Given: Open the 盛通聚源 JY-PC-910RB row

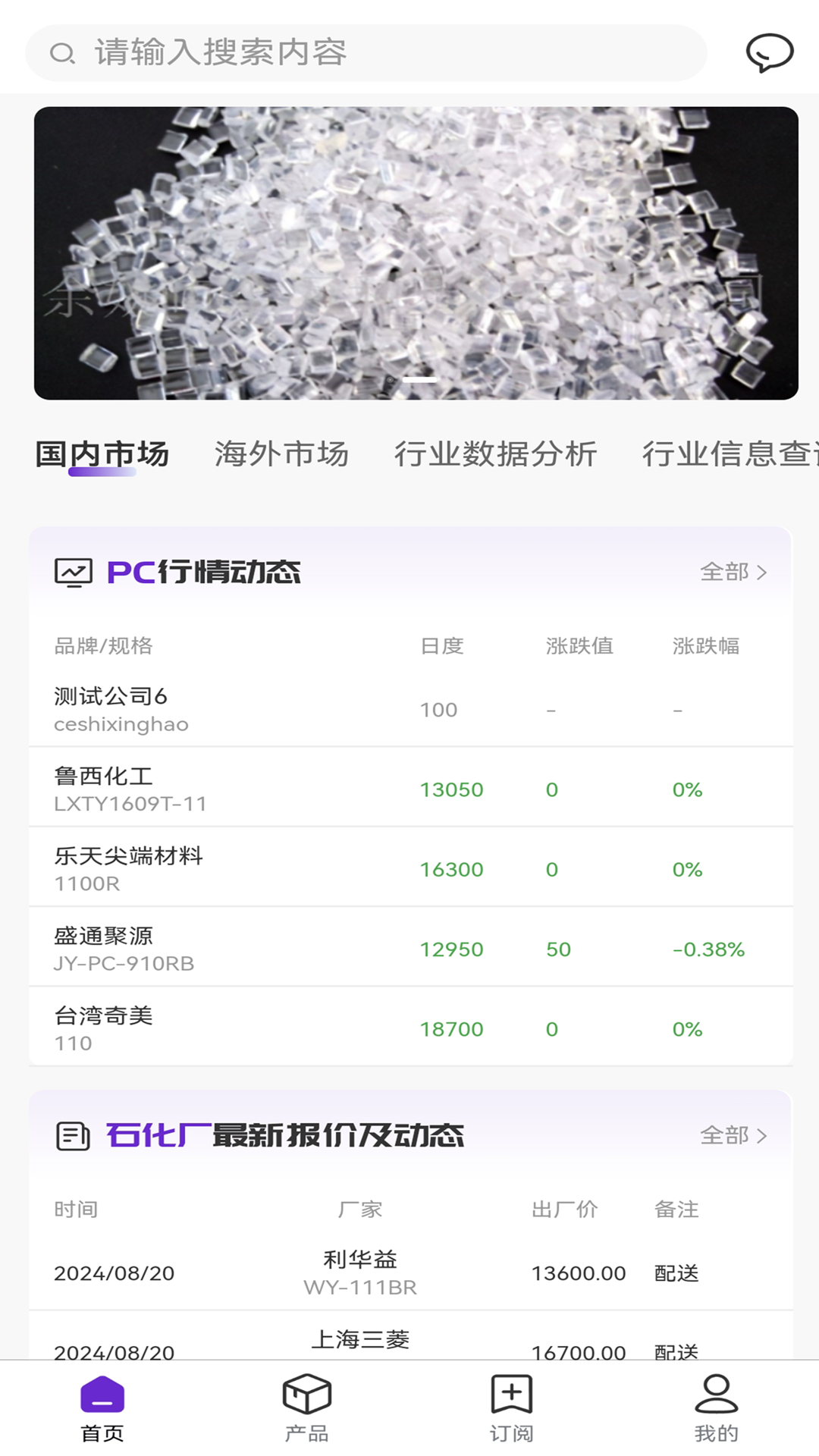Looking at the screenshot, I should pyautogui.click(x=409, y=949).
